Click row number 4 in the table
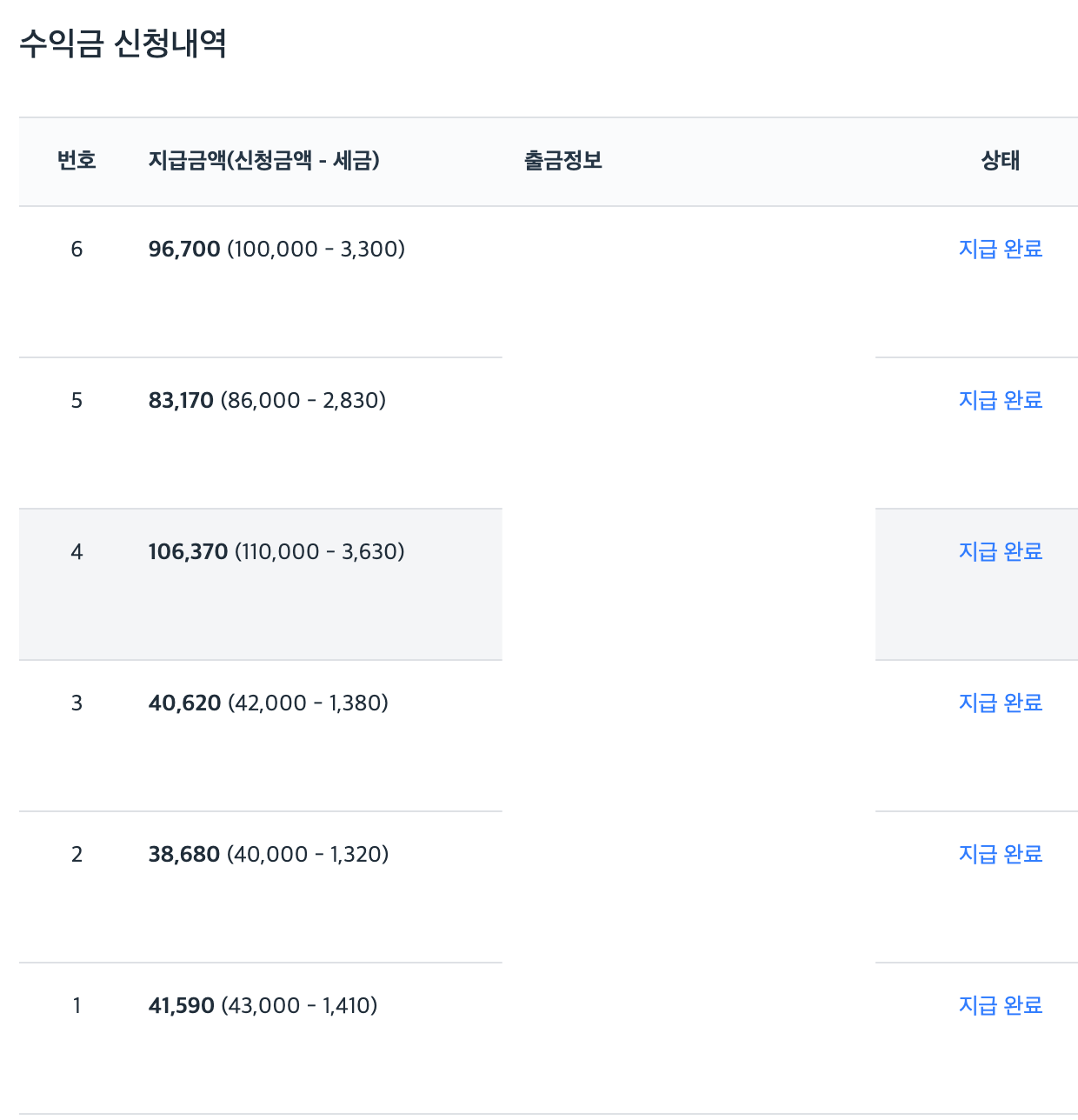The image size is (1078, 1120). coord(77,551)
